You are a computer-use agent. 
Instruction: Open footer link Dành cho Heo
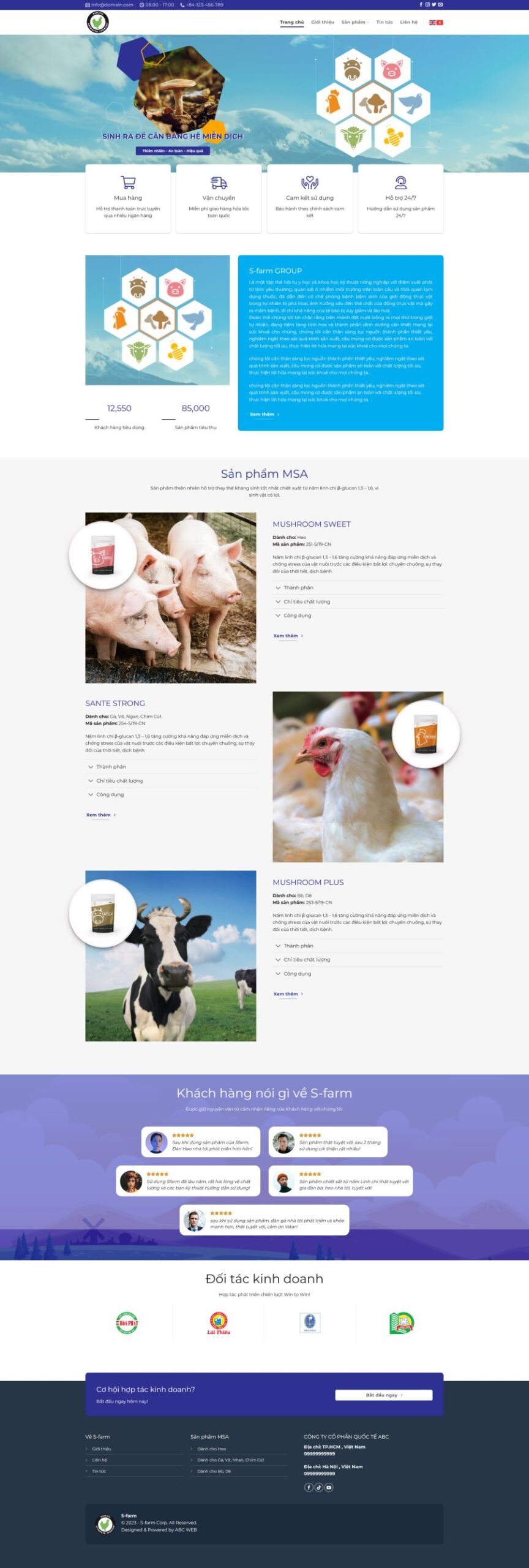211,1449
